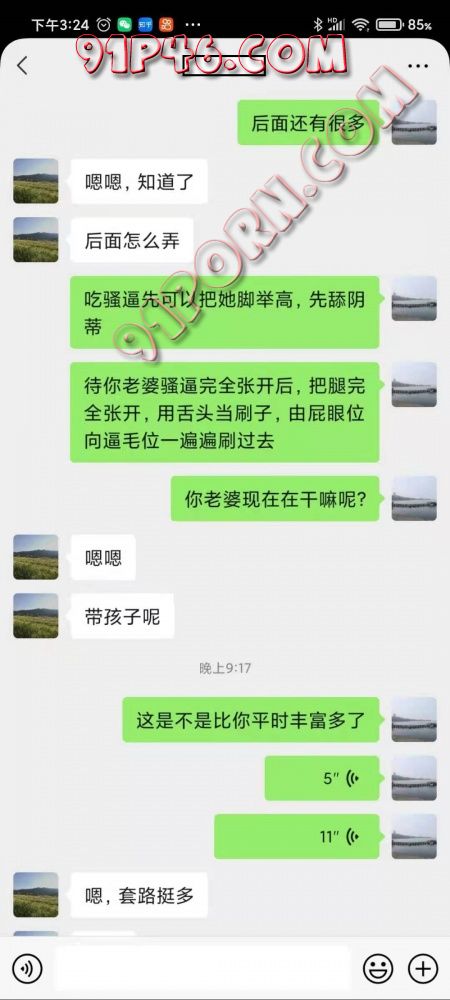
Task: Play the 5-second voice message
Action: click(x=322, y=778)
